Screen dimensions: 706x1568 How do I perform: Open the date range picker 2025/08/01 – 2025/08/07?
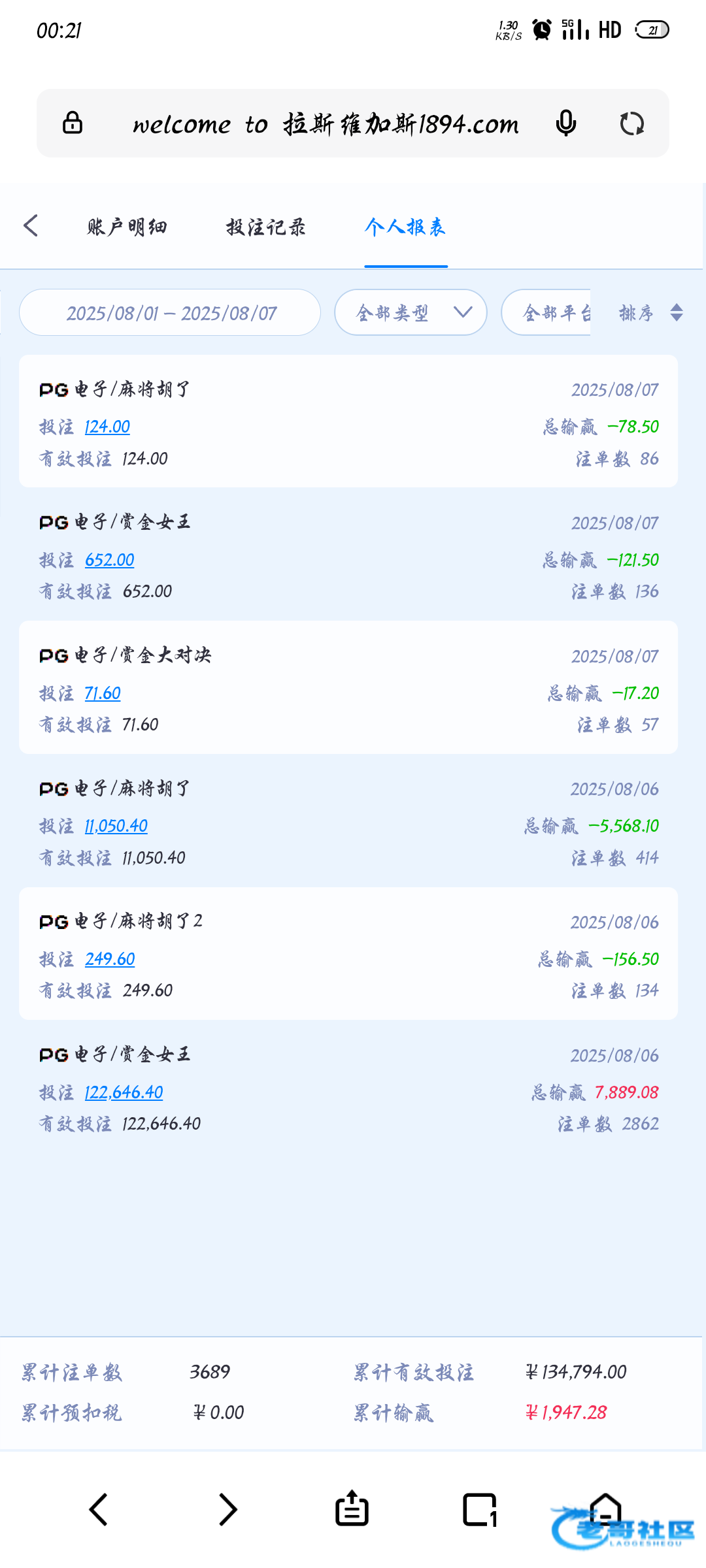[x=170, y=312]
